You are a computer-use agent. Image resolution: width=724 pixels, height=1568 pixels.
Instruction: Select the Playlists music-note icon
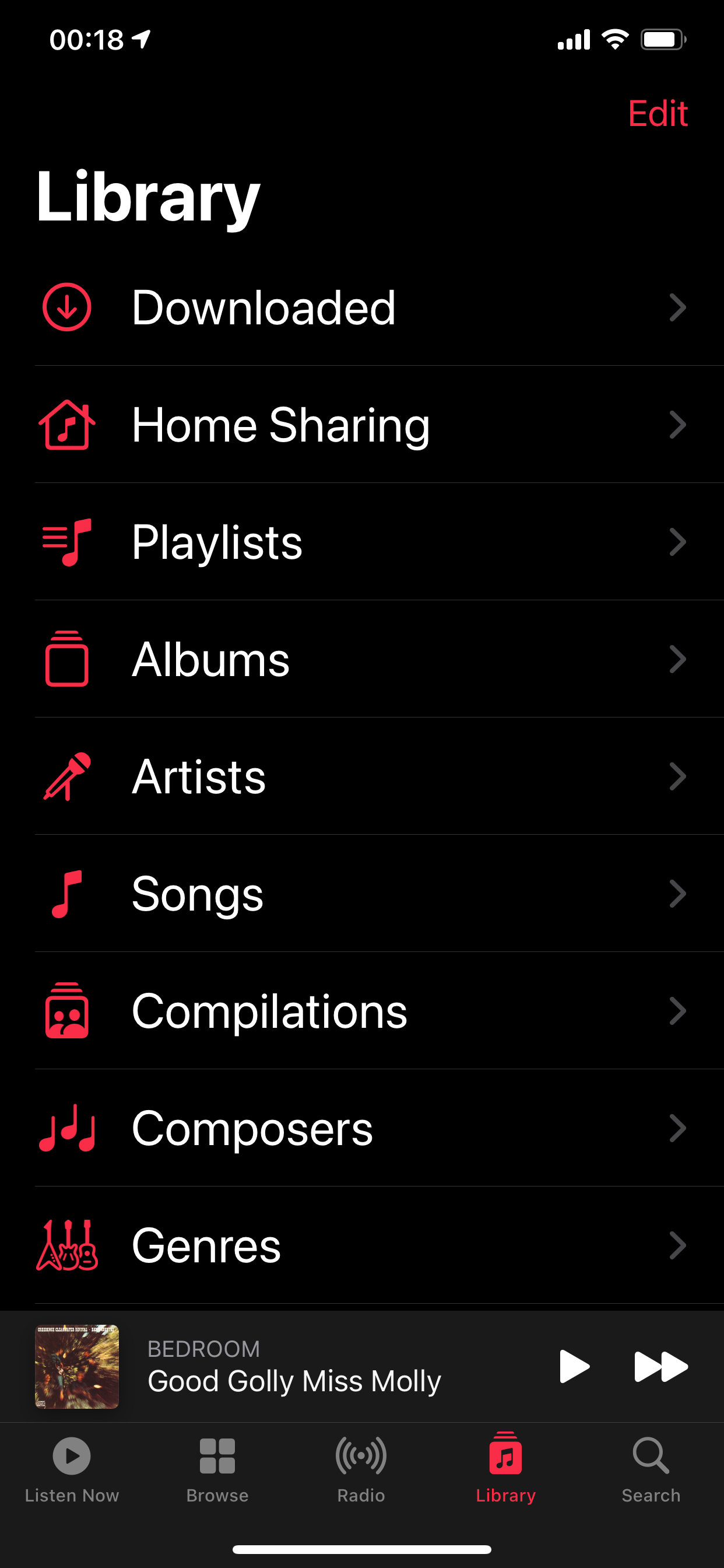click(67, 542)
